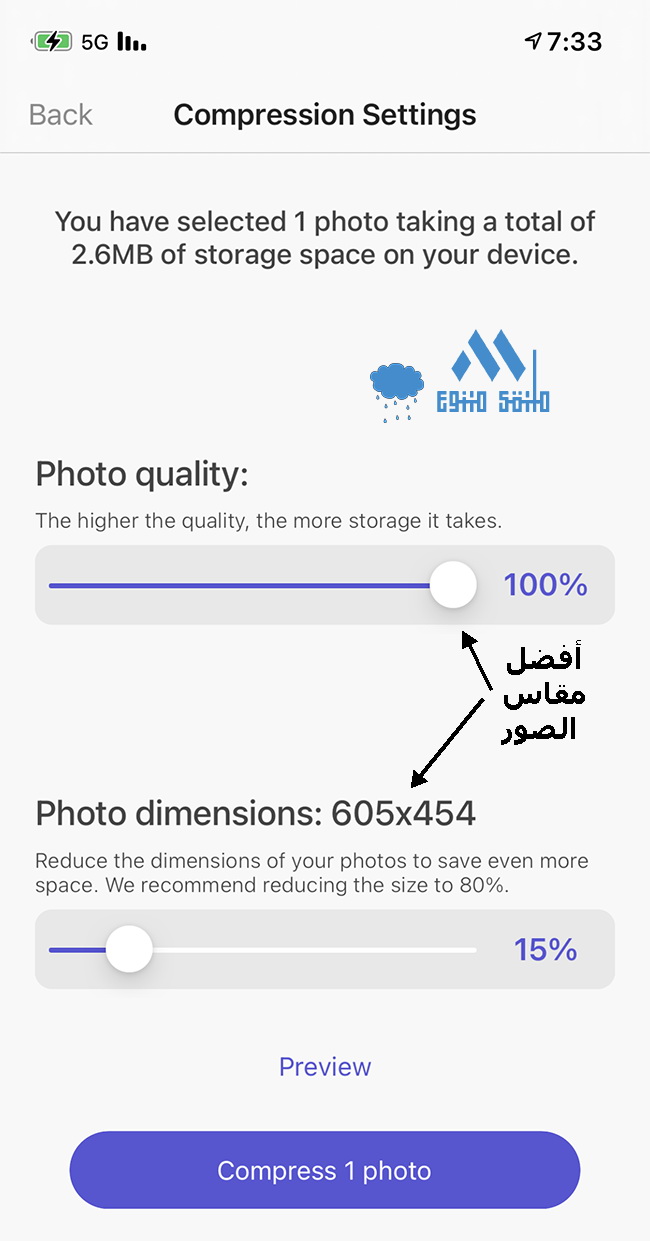The height and width of the screenshot is (1241, 650).
Task: Go back using the Back button
Action: [x=61, y=115]
